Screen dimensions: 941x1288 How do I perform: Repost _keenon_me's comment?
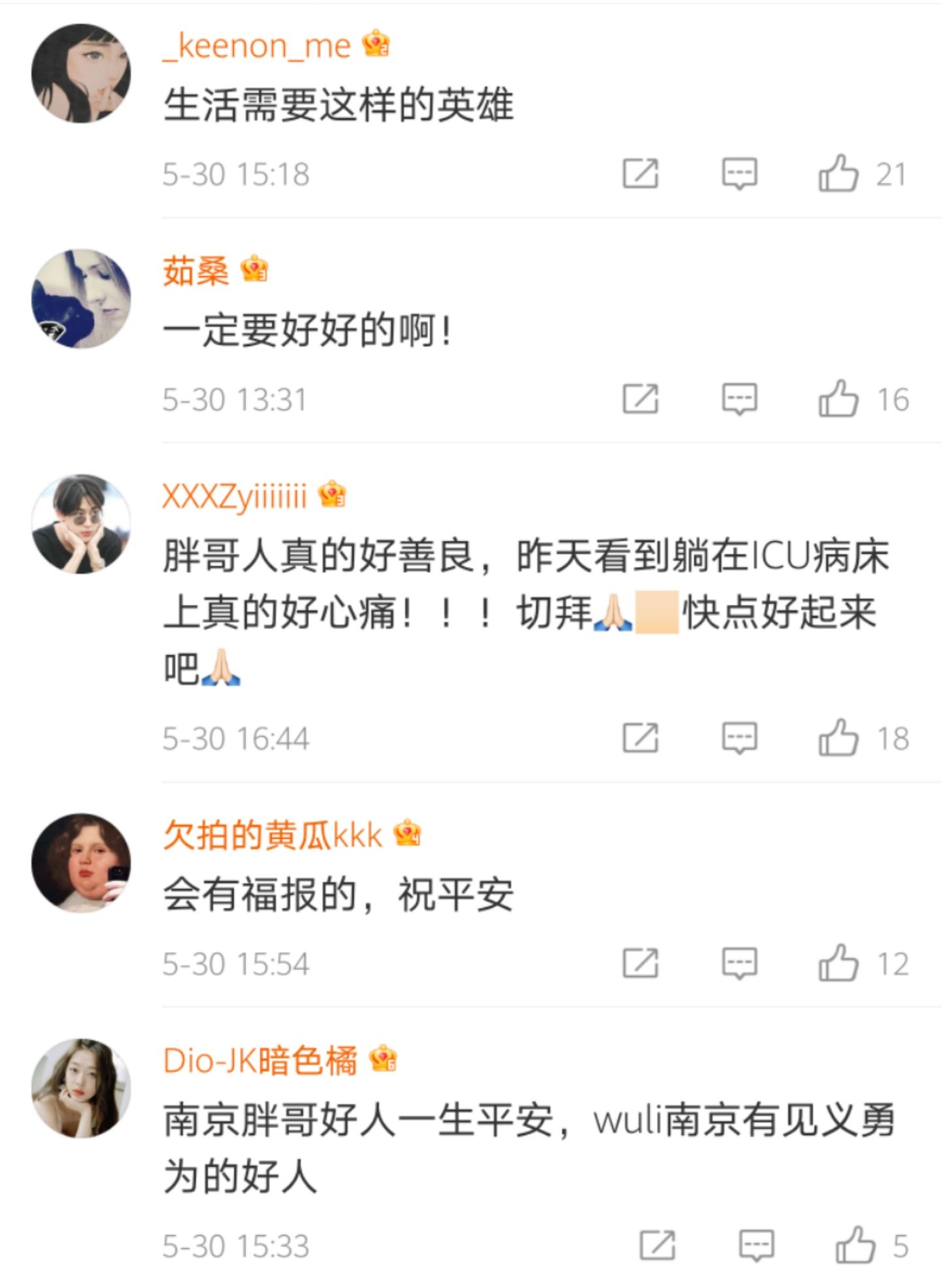click(640, 174)
